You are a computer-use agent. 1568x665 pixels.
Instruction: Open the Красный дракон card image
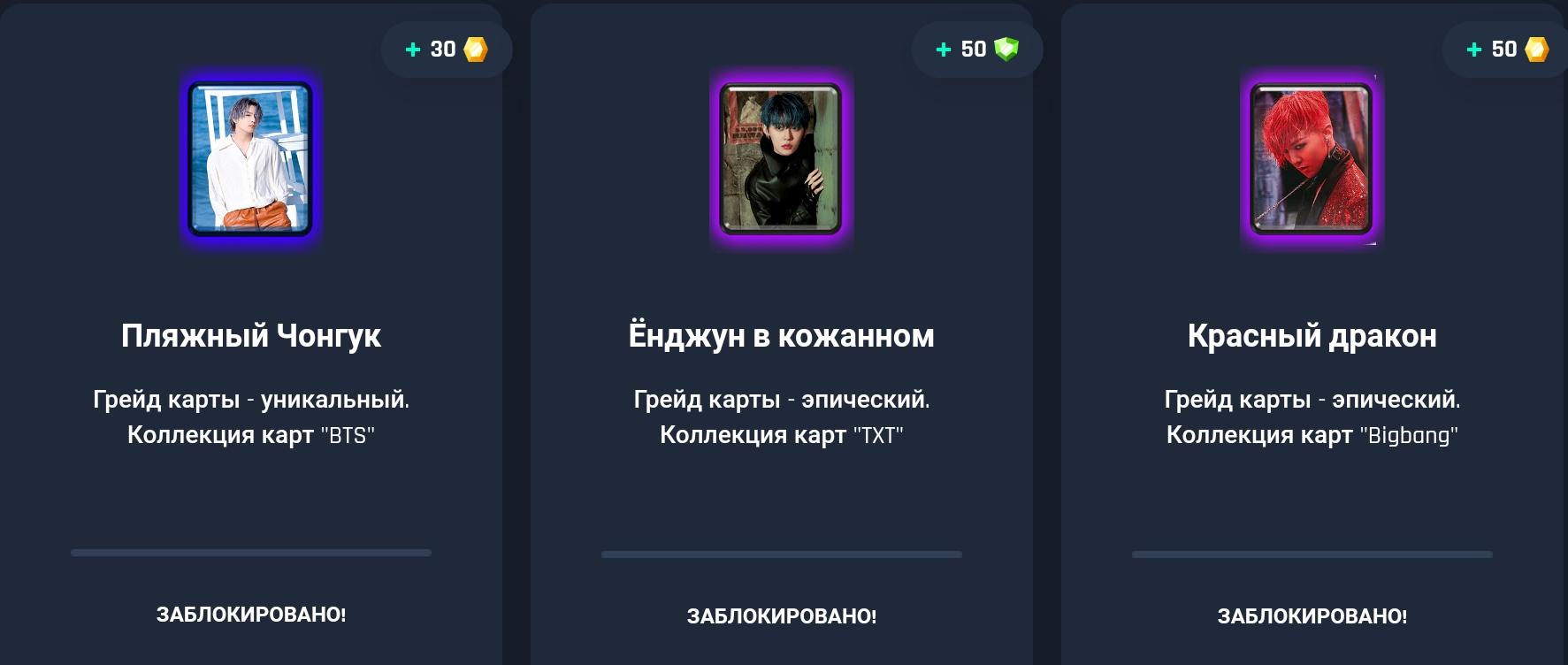click(x=1311, y=159)
